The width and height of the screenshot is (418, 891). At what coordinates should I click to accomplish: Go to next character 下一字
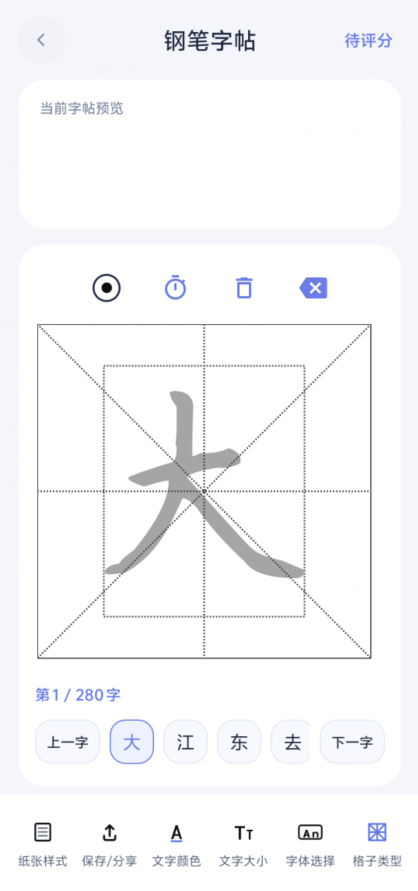coord(352,742)
